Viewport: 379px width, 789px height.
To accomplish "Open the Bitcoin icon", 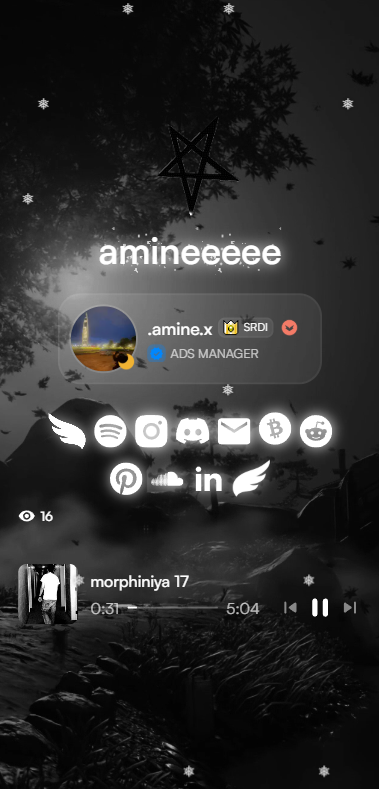I will (x=275, y=431).
